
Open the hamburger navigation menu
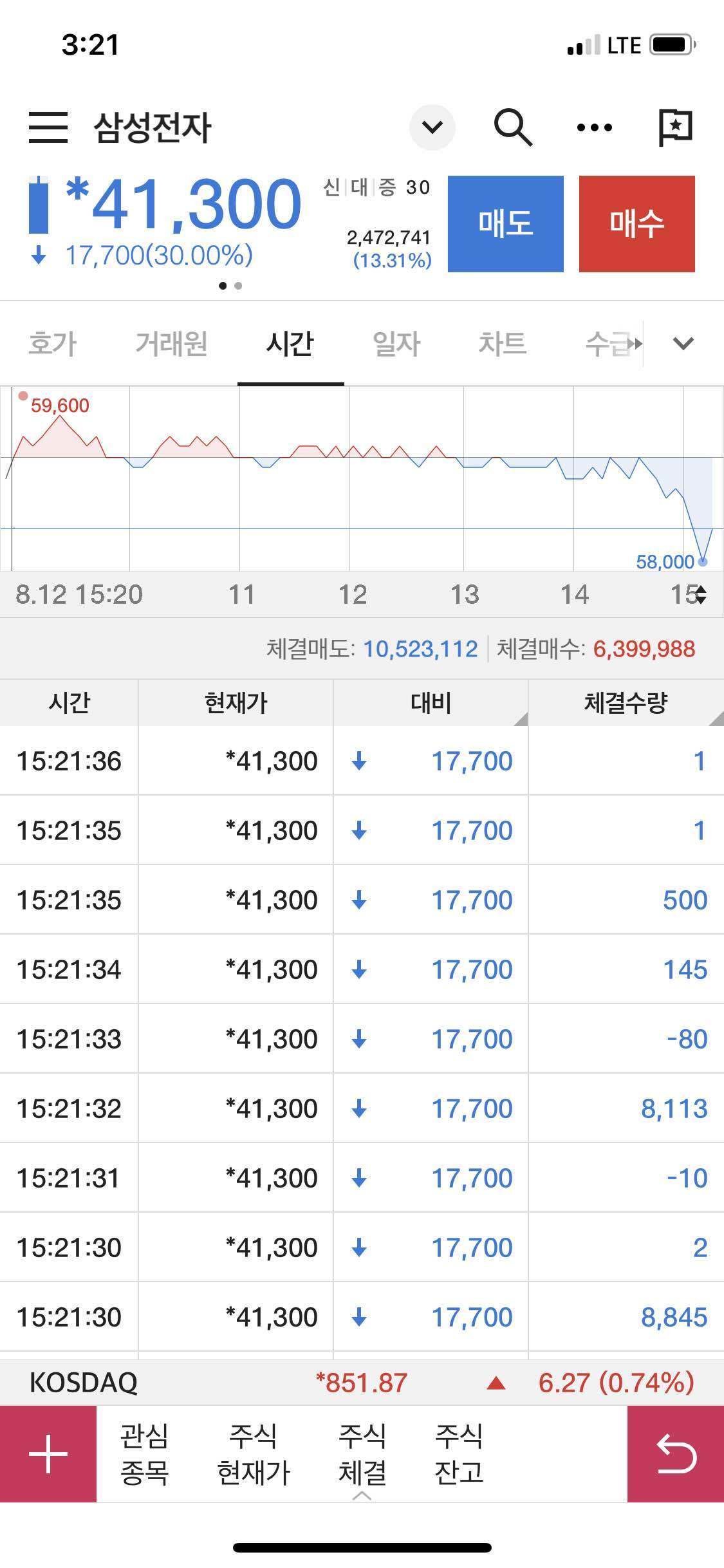point(49,127)
